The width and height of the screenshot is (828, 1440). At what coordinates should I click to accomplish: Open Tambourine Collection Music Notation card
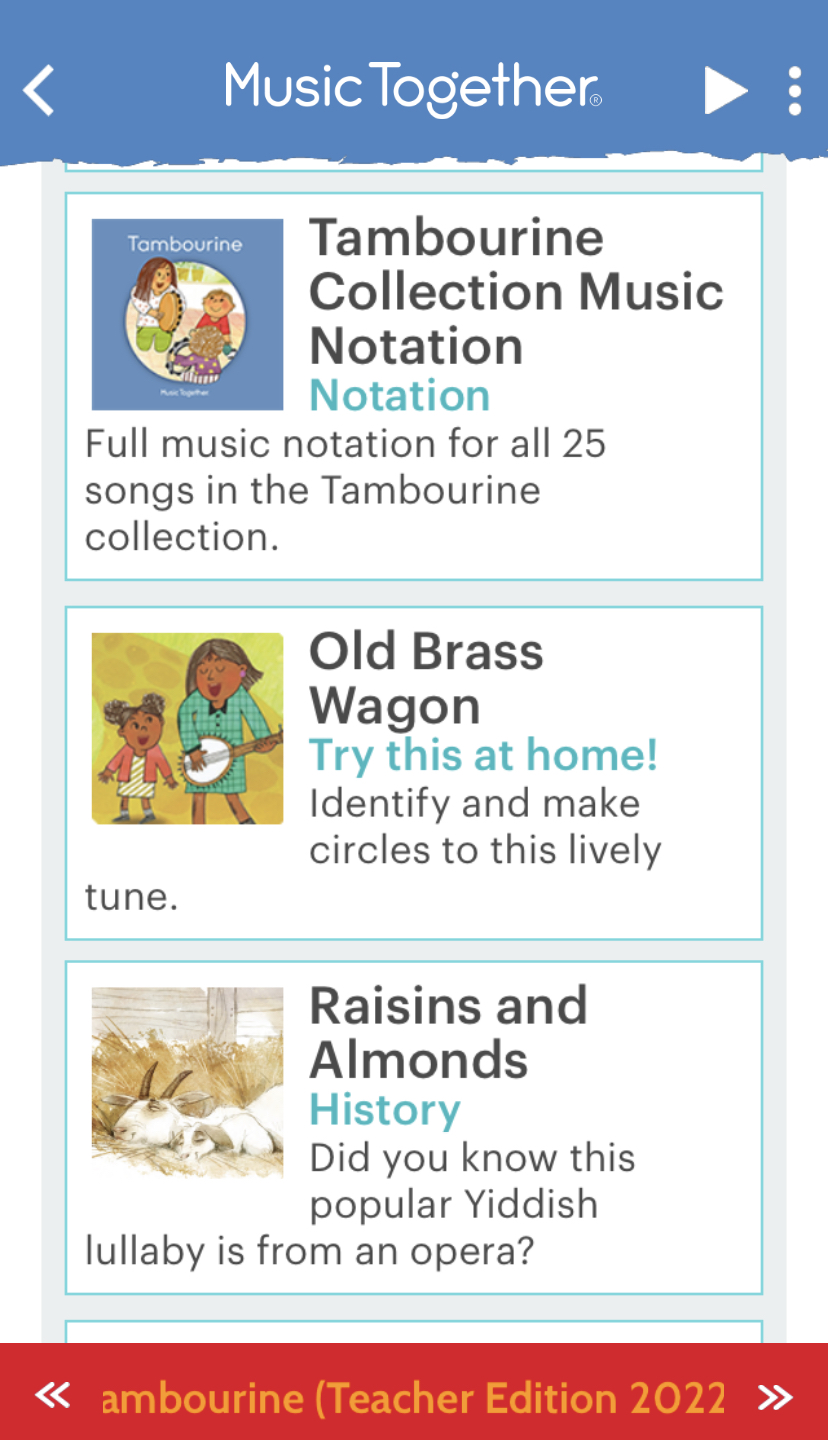(x=414, y=386)
